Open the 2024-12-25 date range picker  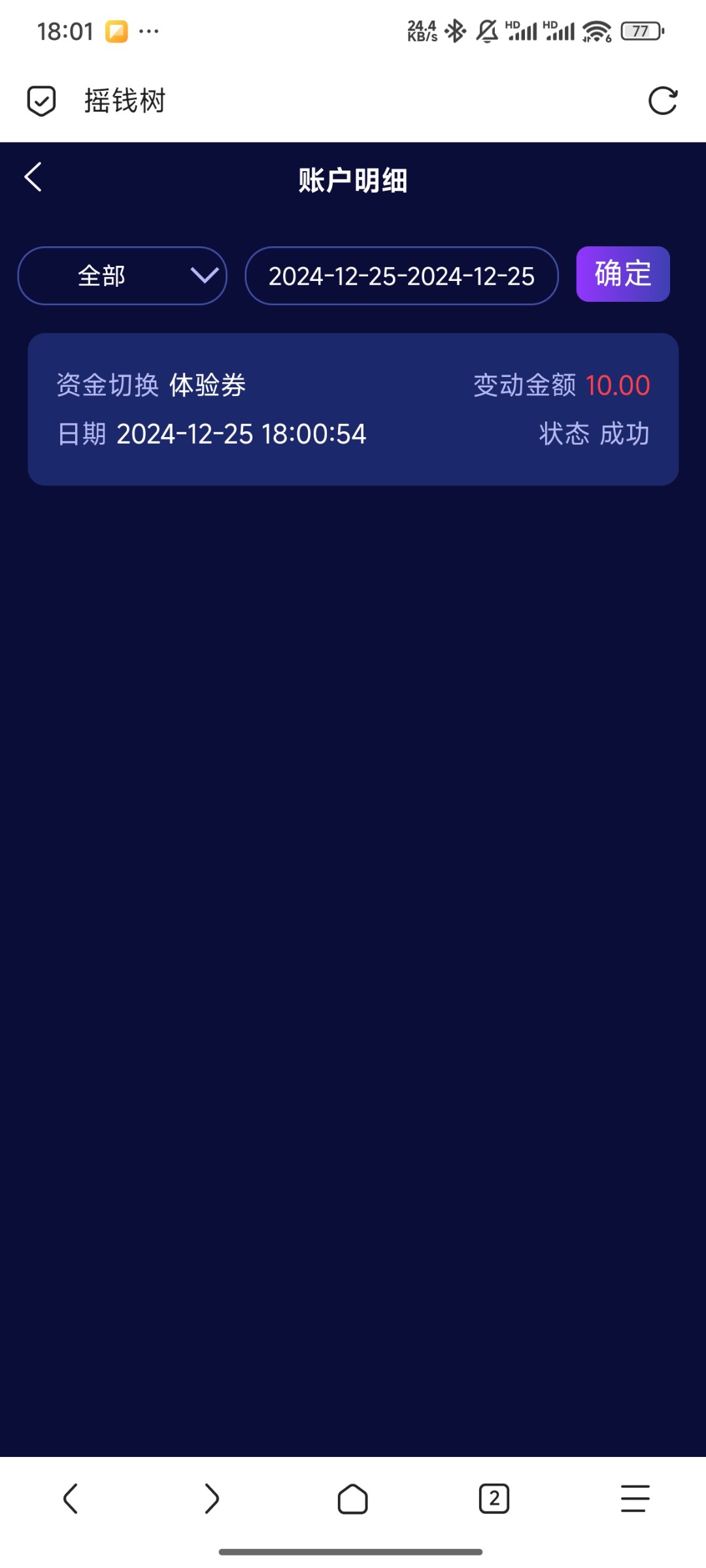pyautogui.click(x=401, y=276)
